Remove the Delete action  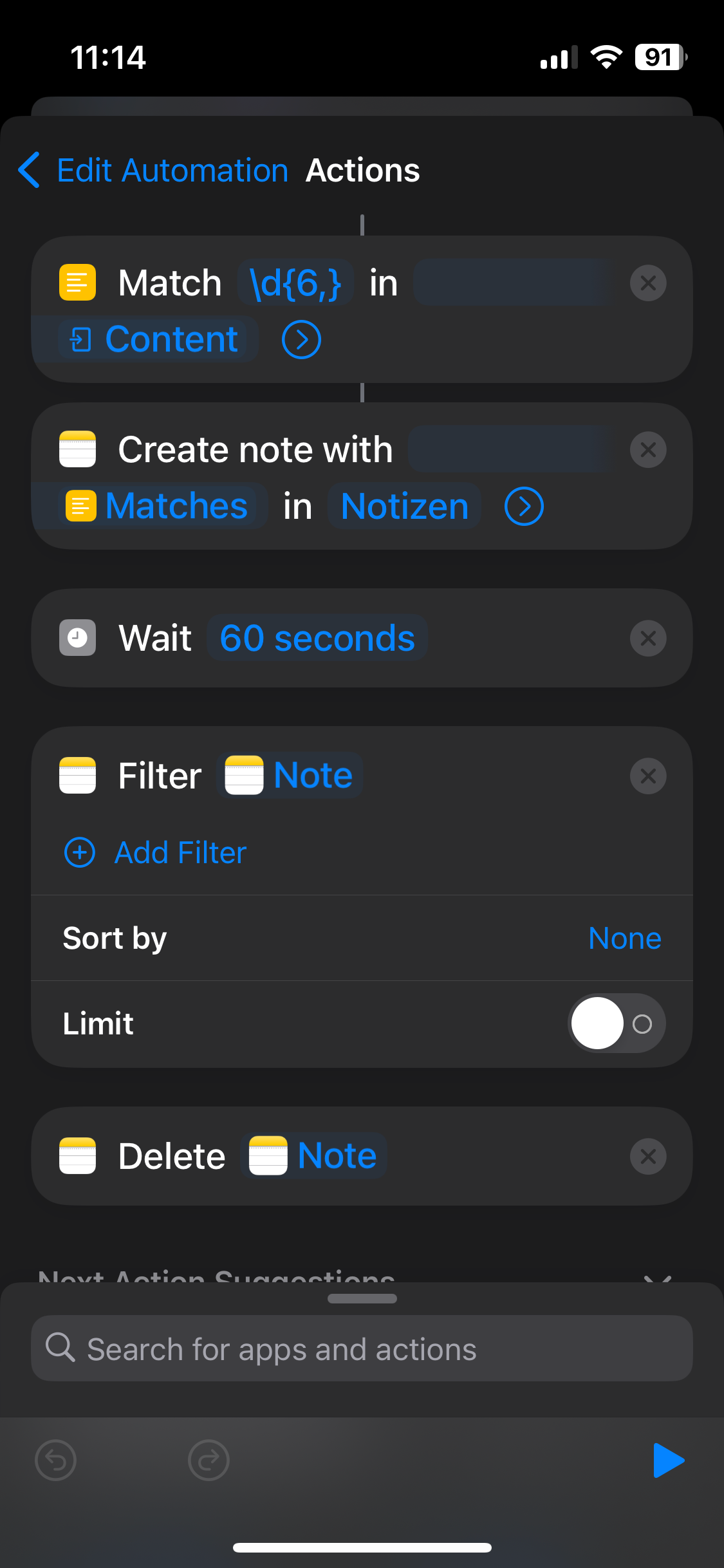click(648, 1157)
